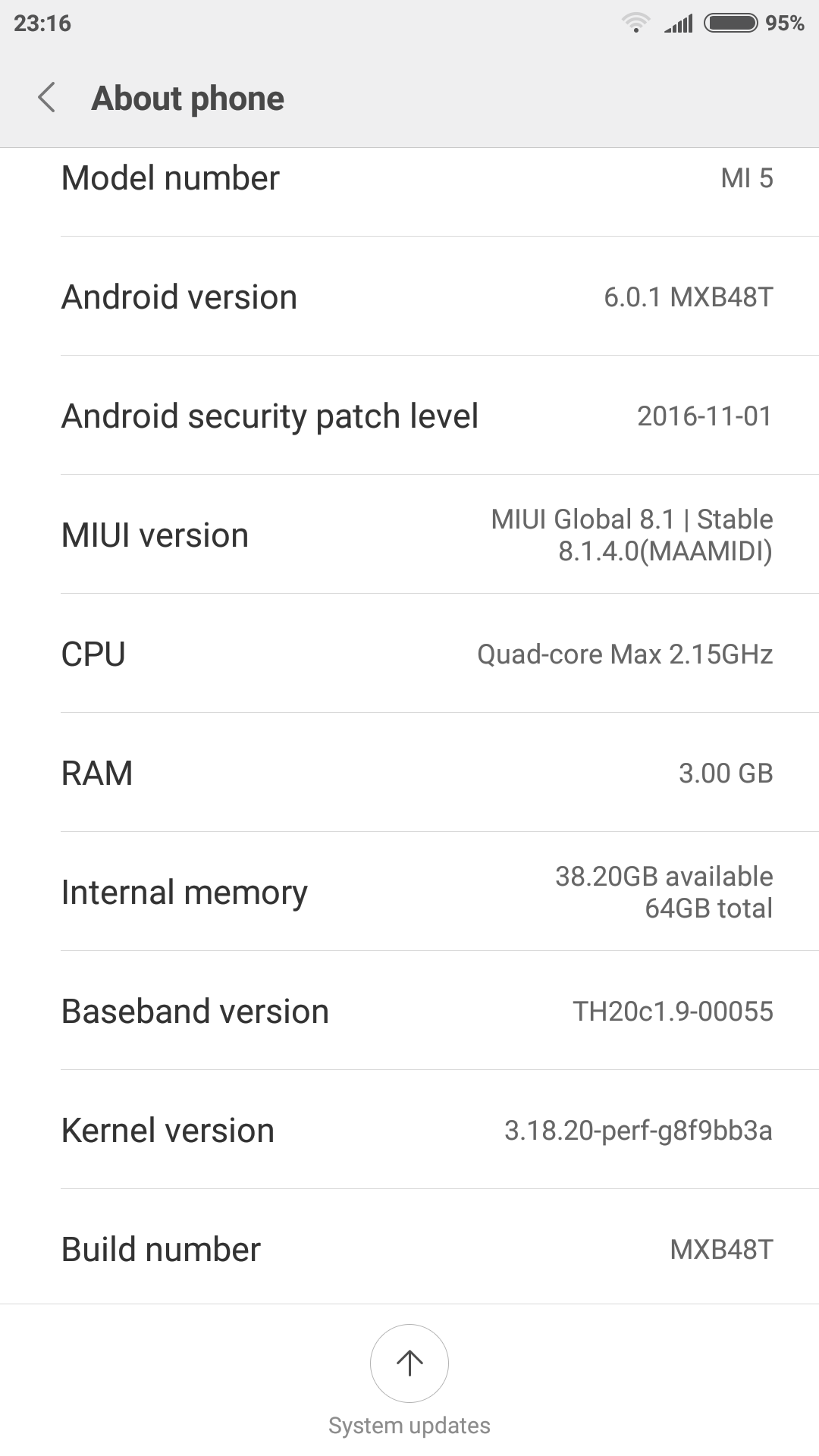This screenshot has height=1456, width=819.
Task: Open Android security patch level row
Action: 409,416
